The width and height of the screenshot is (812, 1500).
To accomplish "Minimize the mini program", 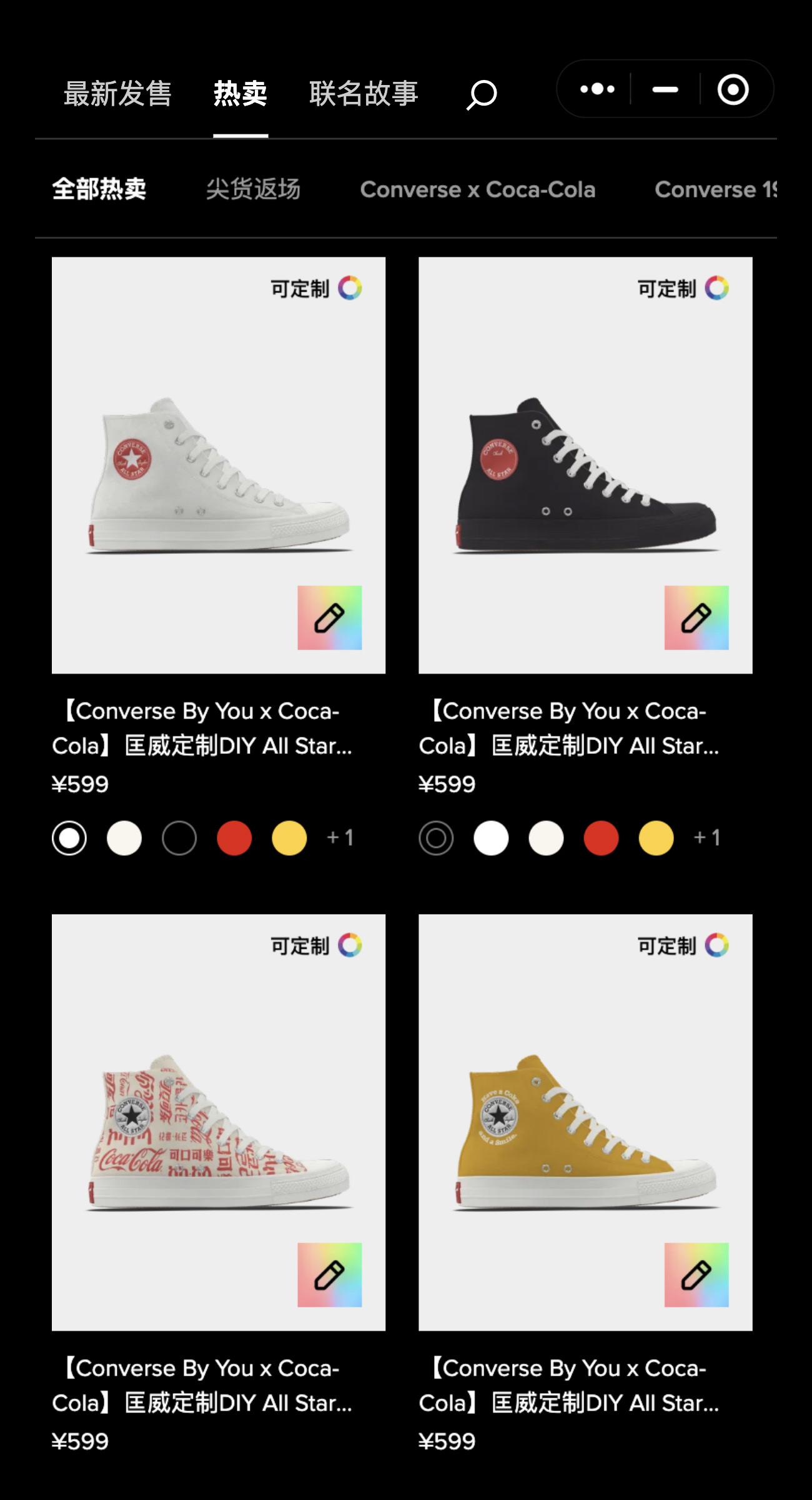I will pyautogui.click(x=665, y=89).
